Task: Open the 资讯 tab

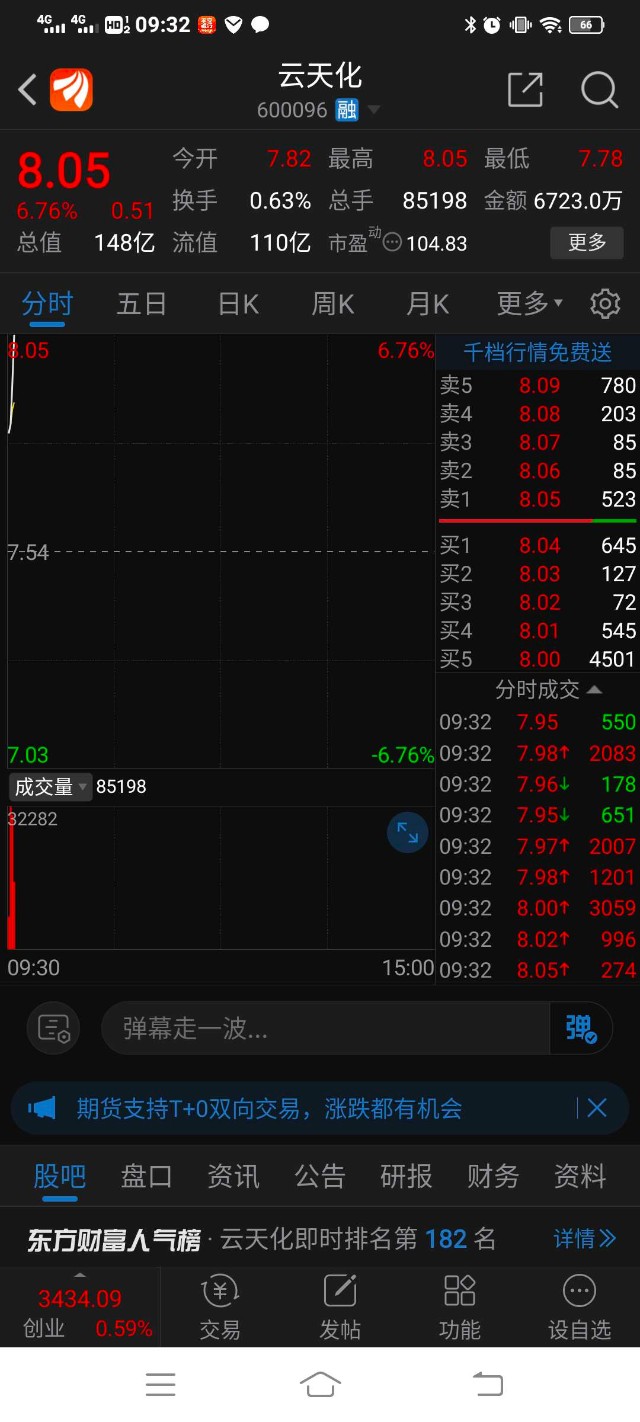Action: point(233,1176)
